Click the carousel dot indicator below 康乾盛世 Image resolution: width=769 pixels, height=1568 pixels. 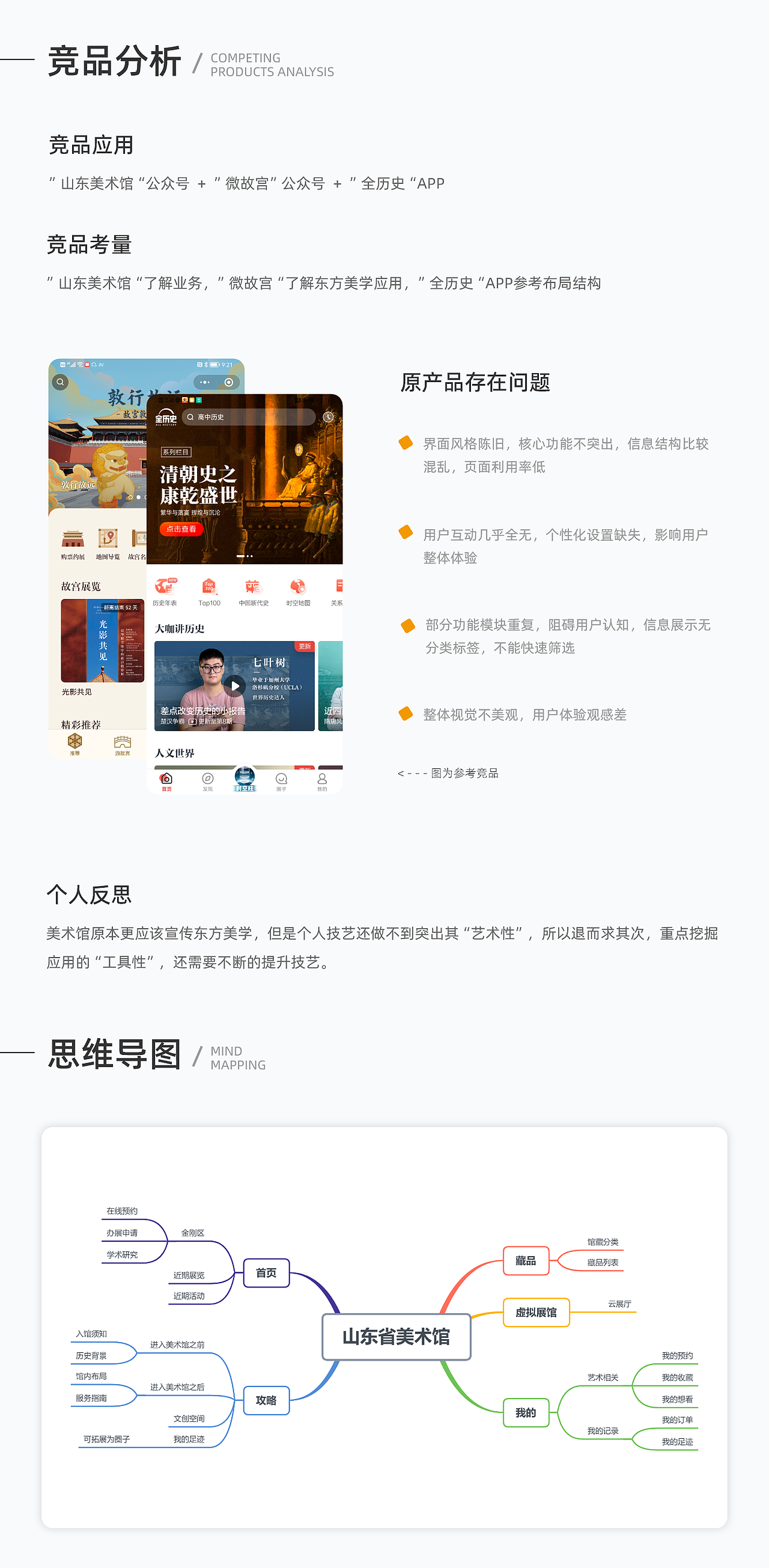[244, 556]
